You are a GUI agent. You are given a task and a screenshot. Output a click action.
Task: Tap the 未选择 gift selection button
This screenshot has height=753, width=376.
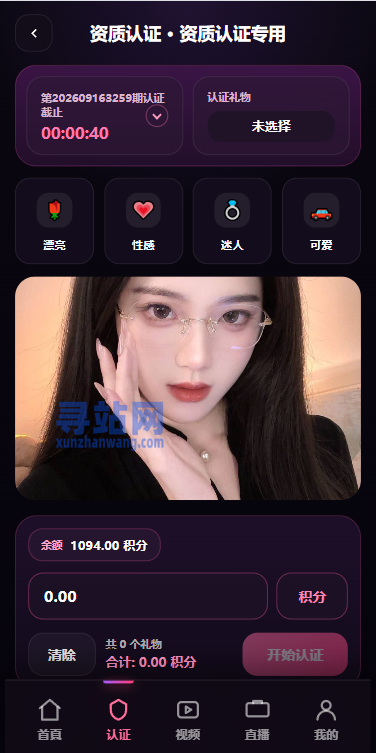tap(271, 126)
